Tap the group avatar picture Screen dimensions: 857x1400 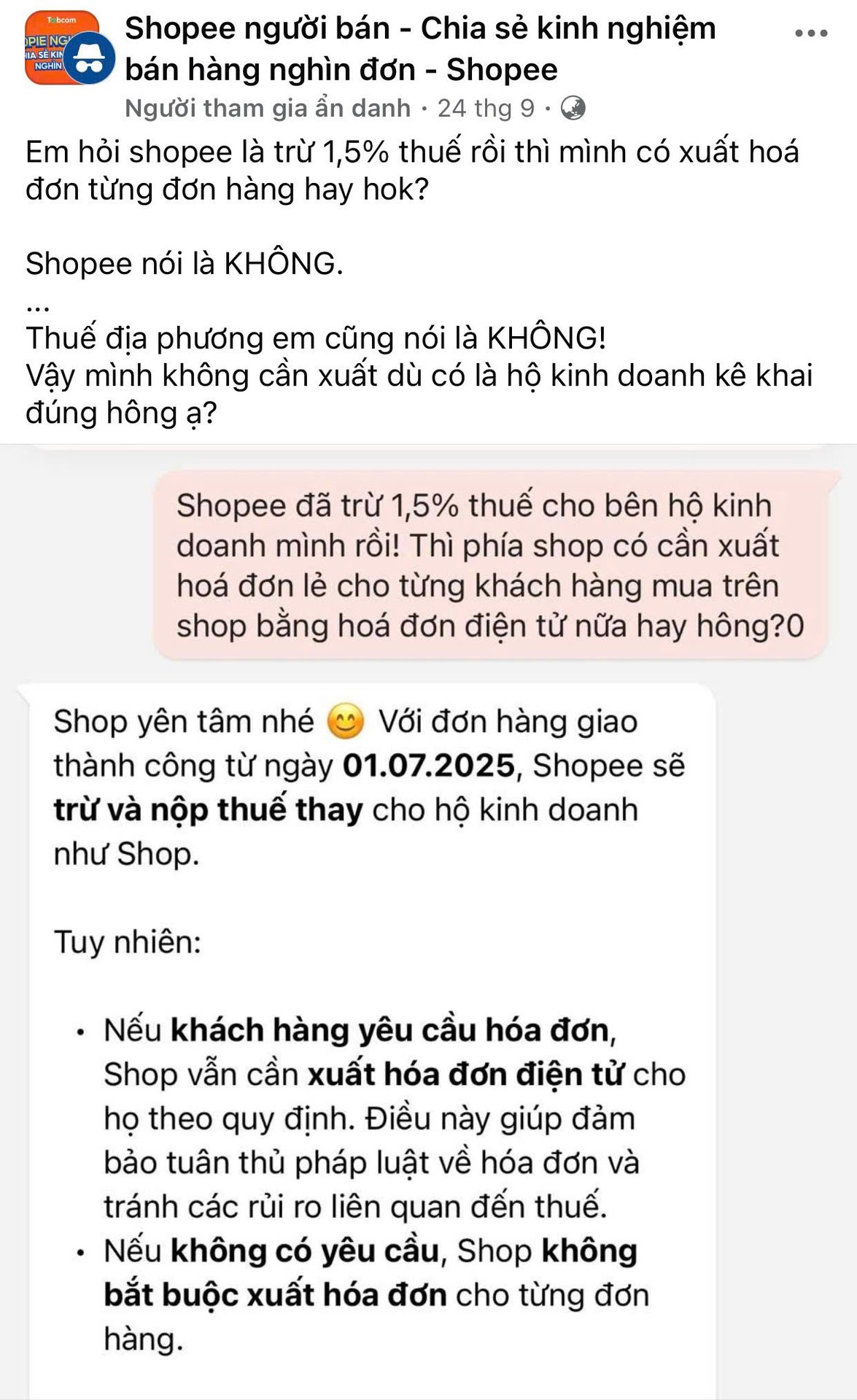tap(61, 48)
